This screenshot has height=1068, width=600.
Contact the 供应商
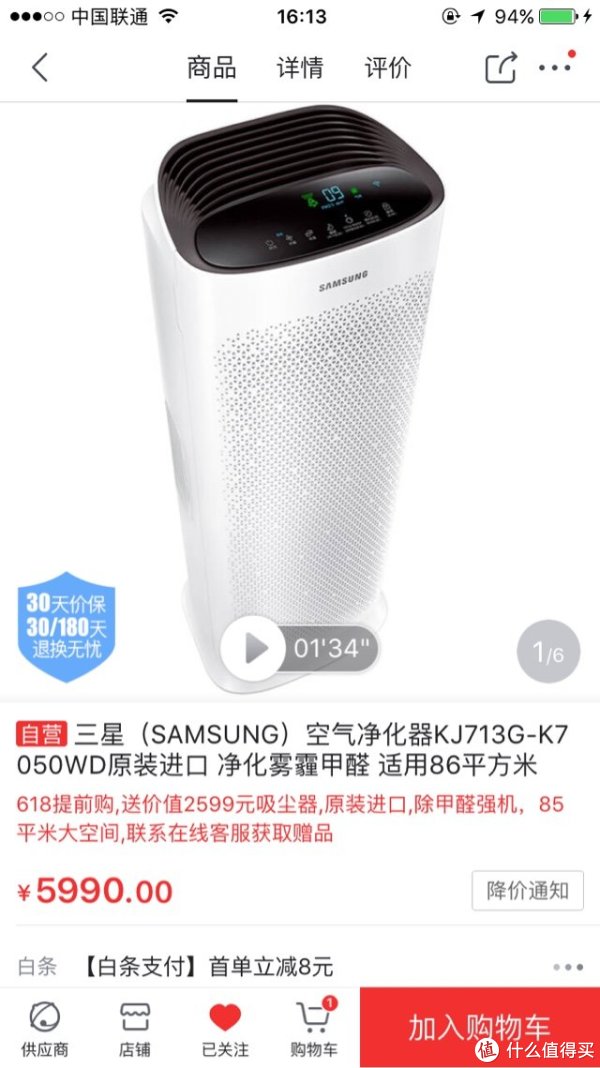(44, 1028)
